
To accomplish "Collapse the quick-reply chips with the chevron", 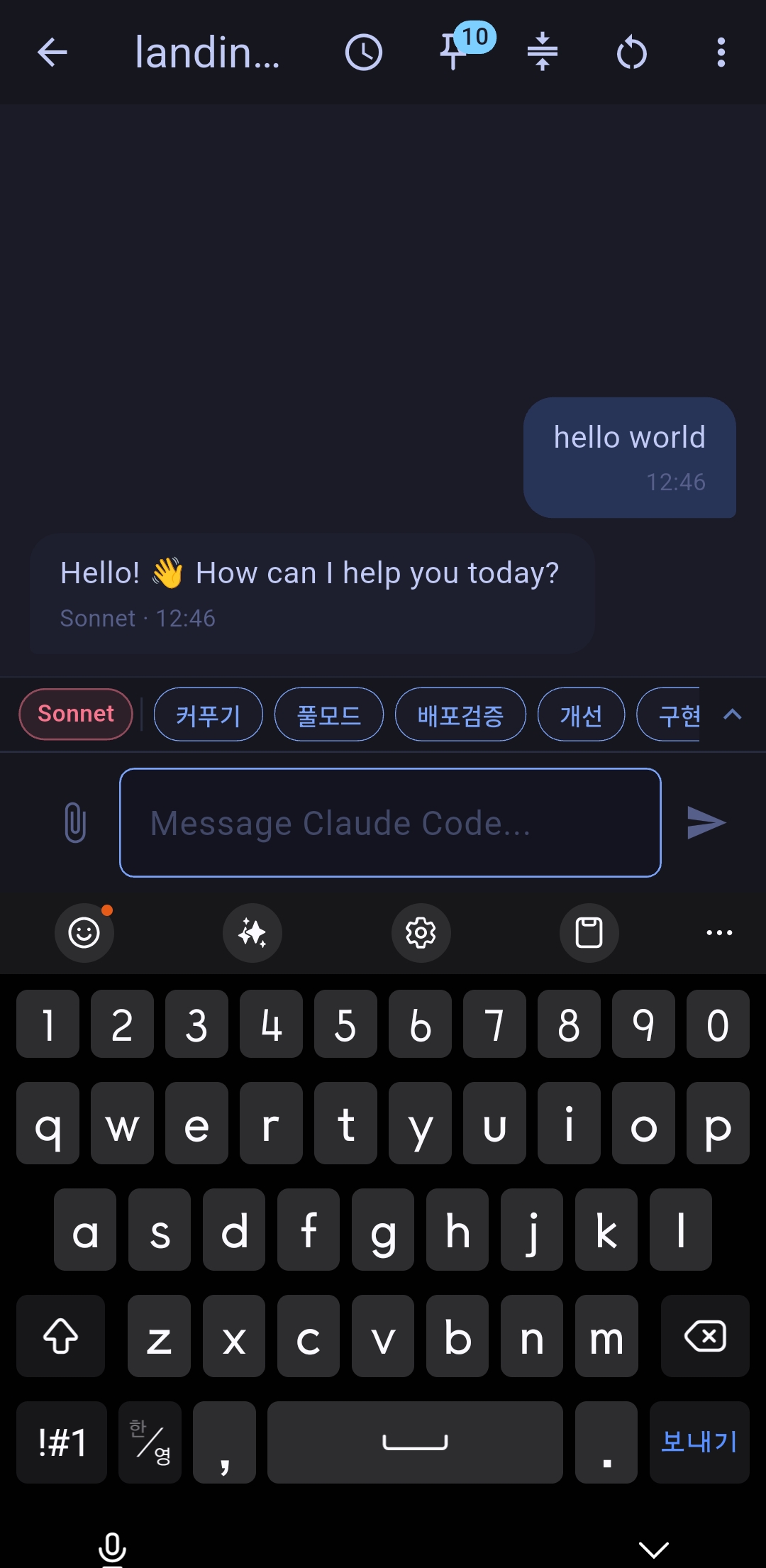I will coord(732,715).
